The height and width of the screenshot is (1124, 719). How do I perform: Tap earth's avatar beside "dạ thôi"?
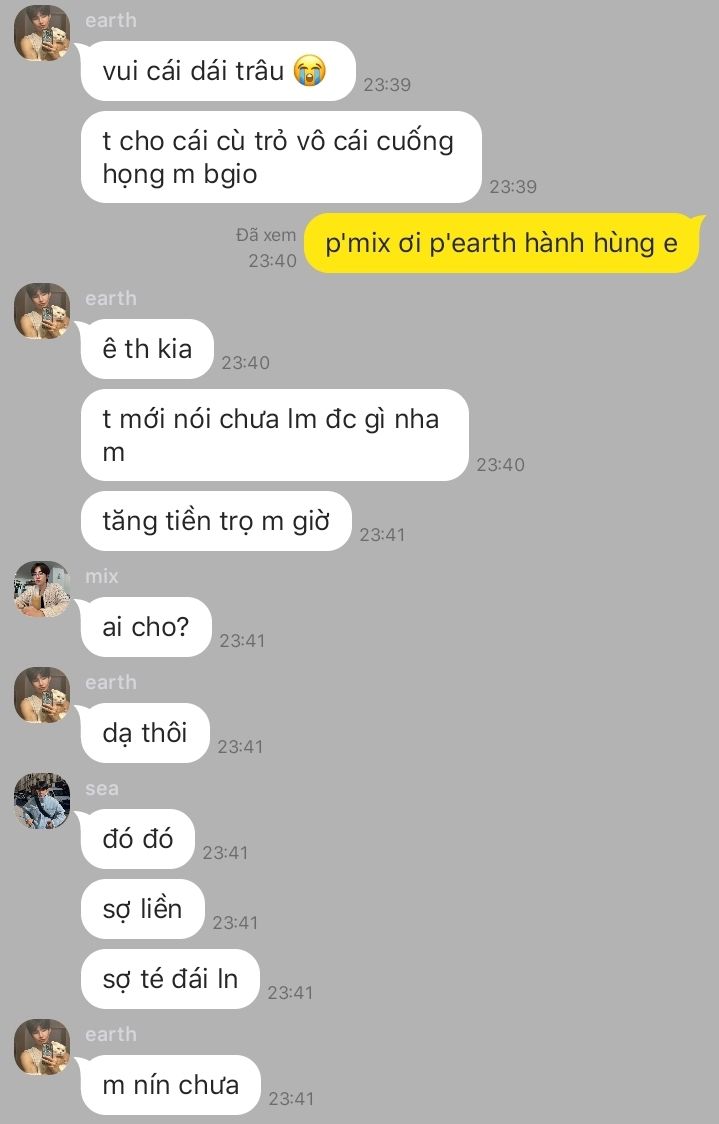(x=42, y=695)
